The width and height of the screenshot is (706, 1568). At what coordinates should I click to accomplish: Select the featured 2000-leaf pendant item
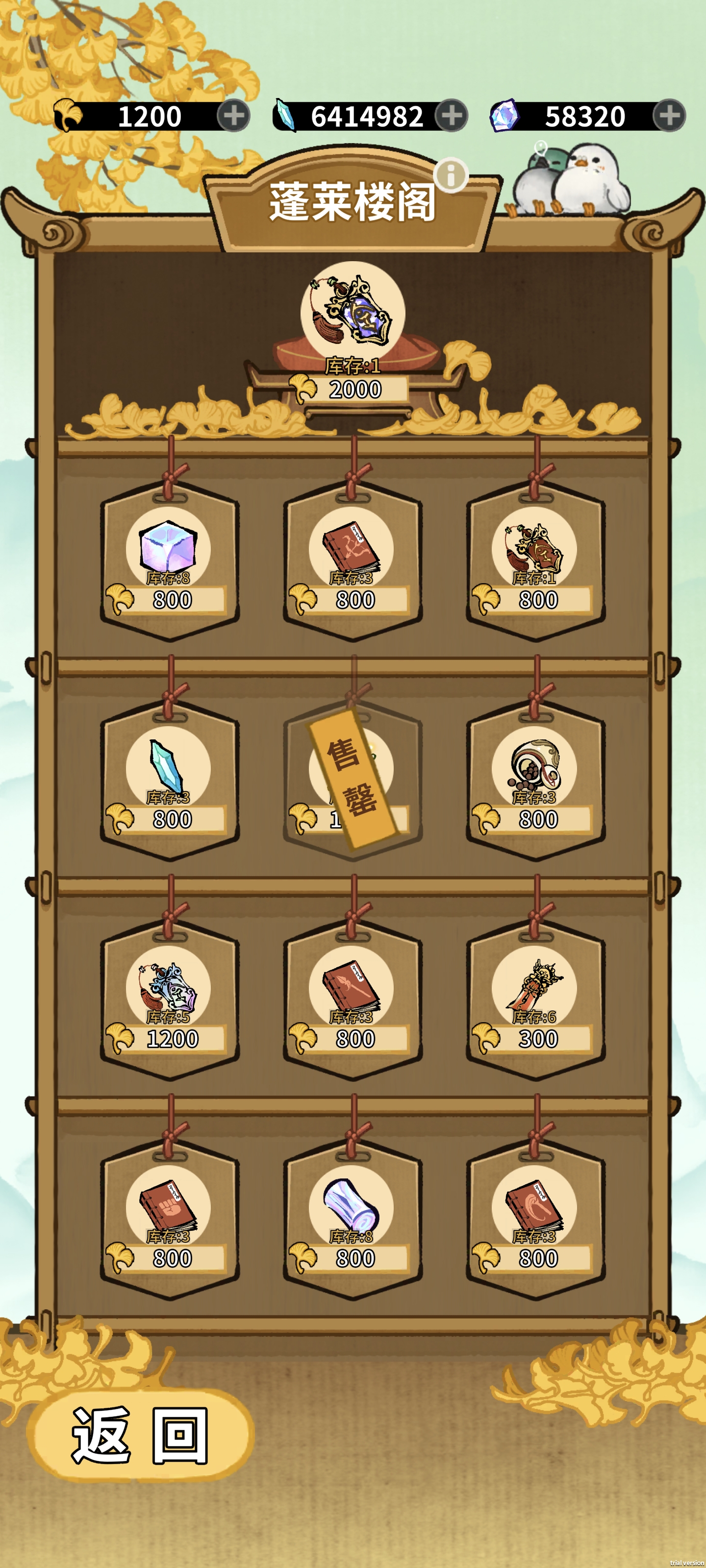[353, 314]
